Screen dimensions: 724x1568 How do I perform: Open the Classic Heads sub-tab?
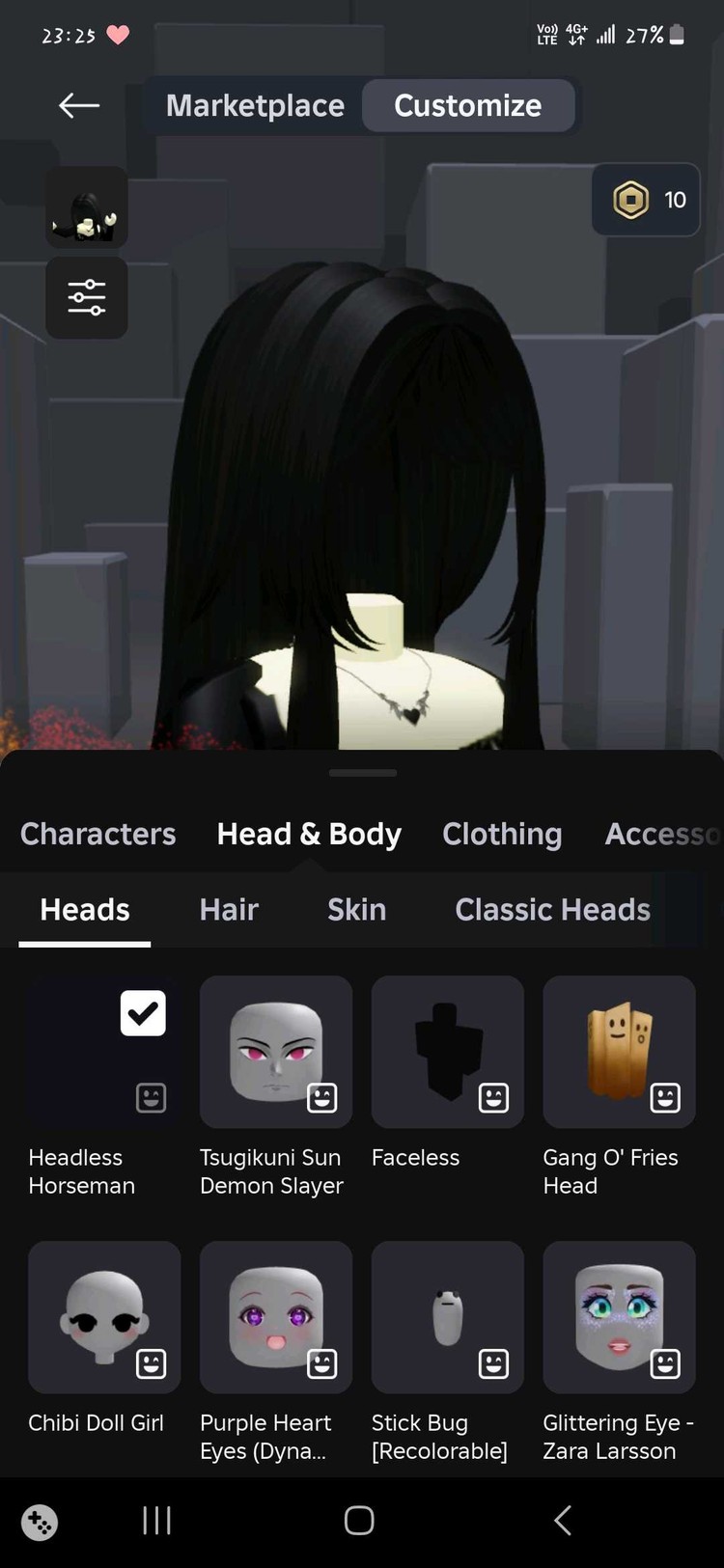552,909
